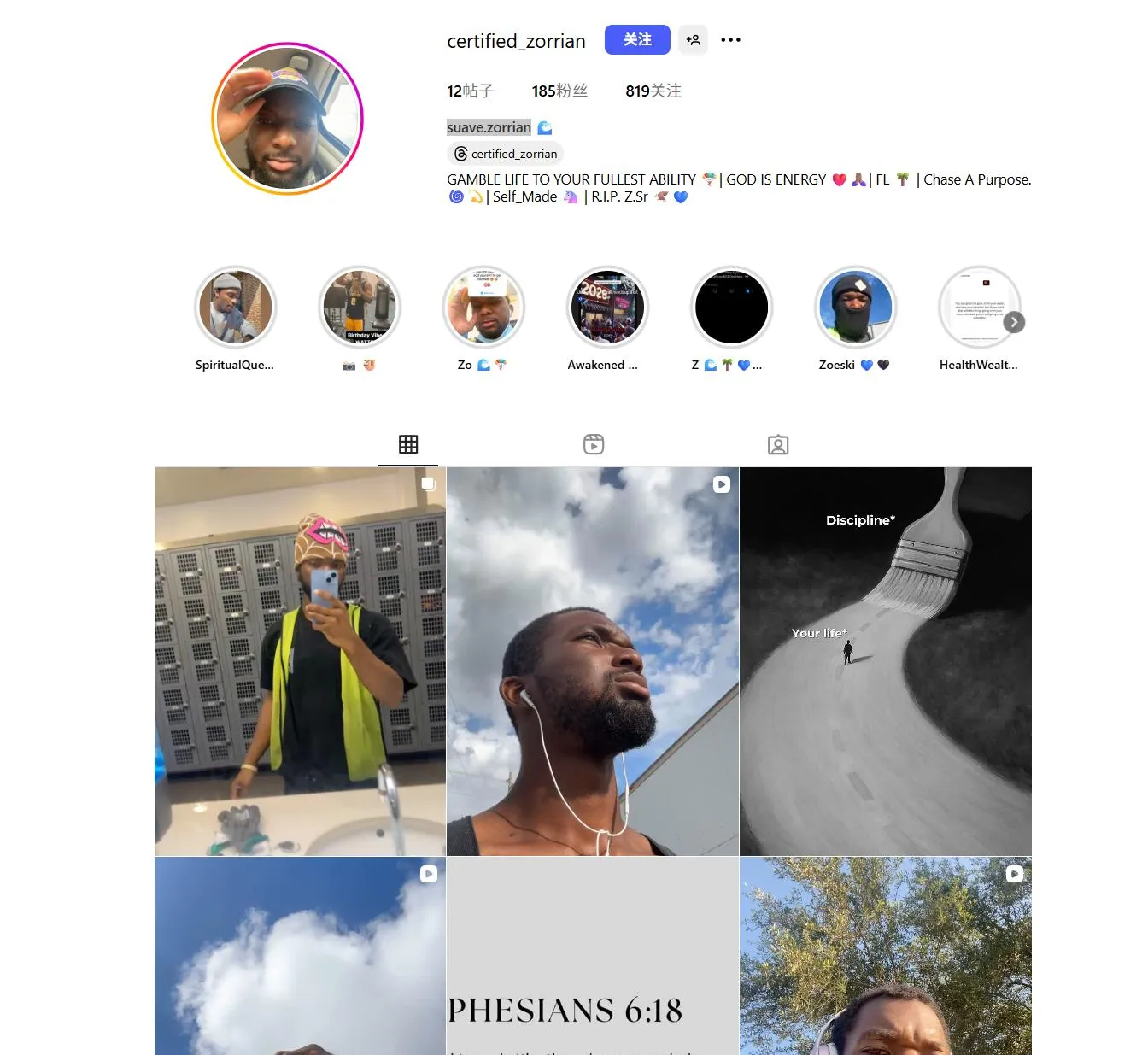The image size is (1148, 1055).
Task: Open the similar accounts suggestion icon
Action: point(693,40)
